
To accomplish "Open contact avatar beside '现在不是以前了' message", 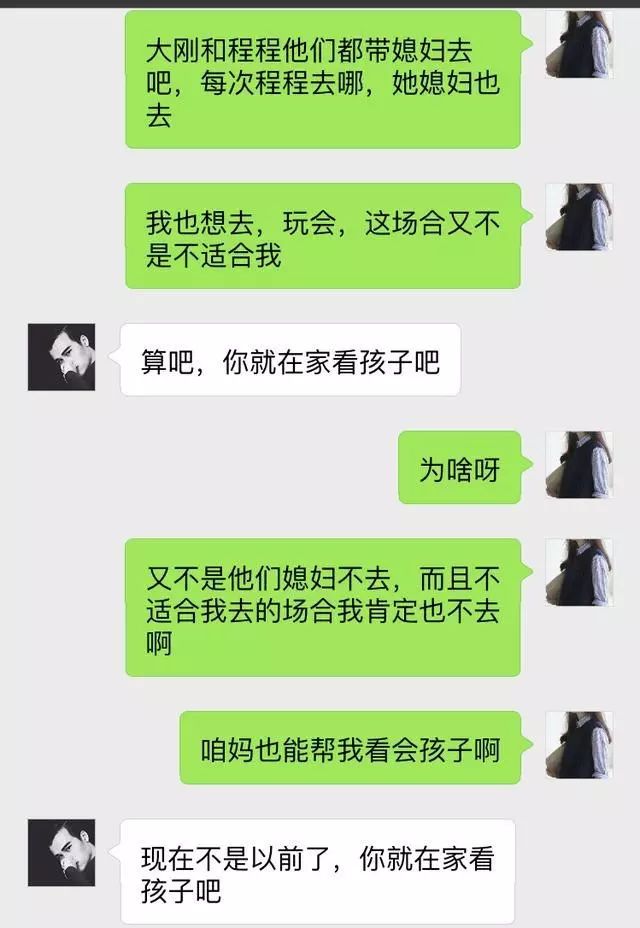I will point(61,853).
